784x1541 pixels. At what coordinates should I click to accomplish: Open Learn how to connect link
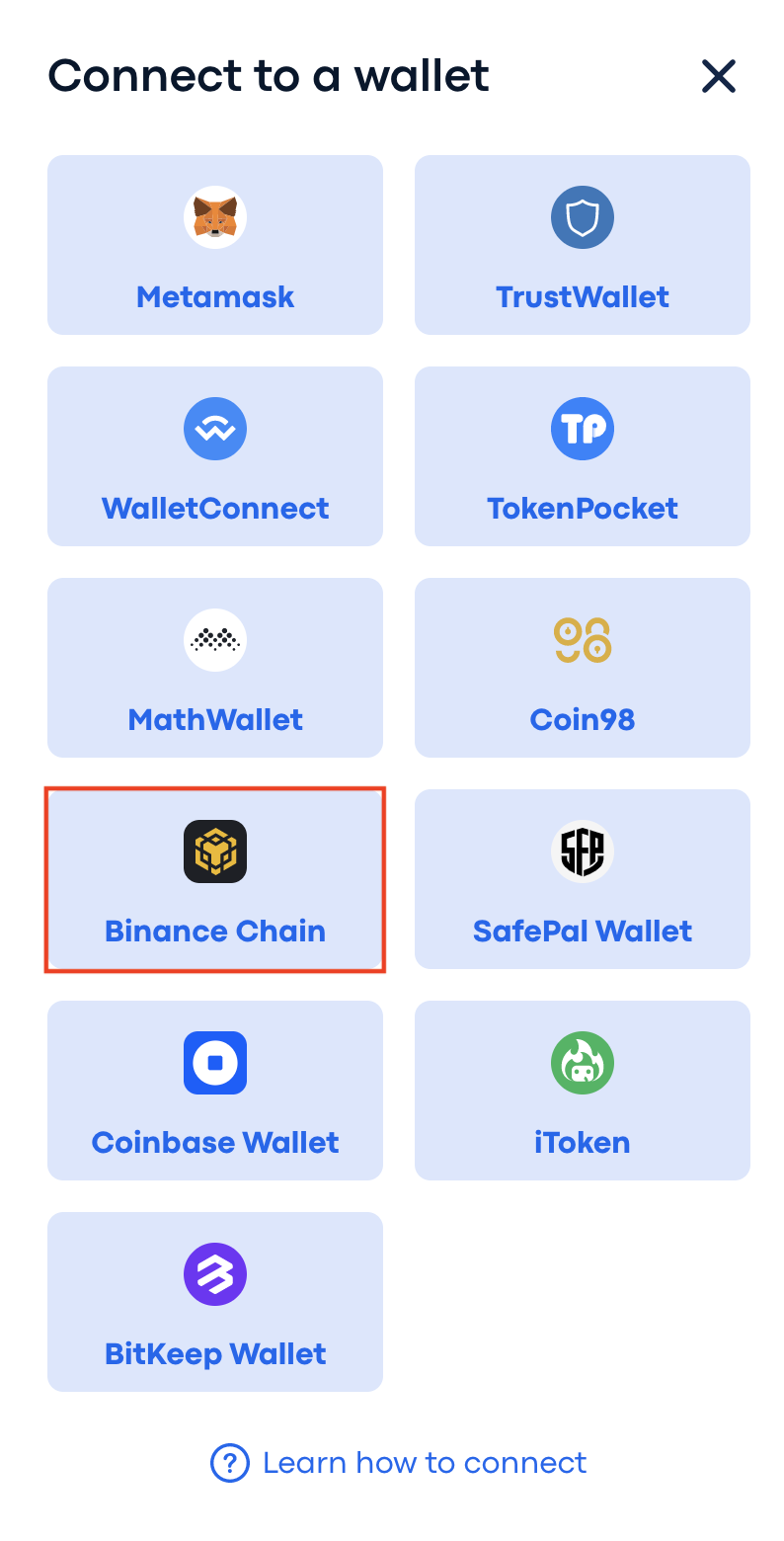click(x=399, y=1462)
